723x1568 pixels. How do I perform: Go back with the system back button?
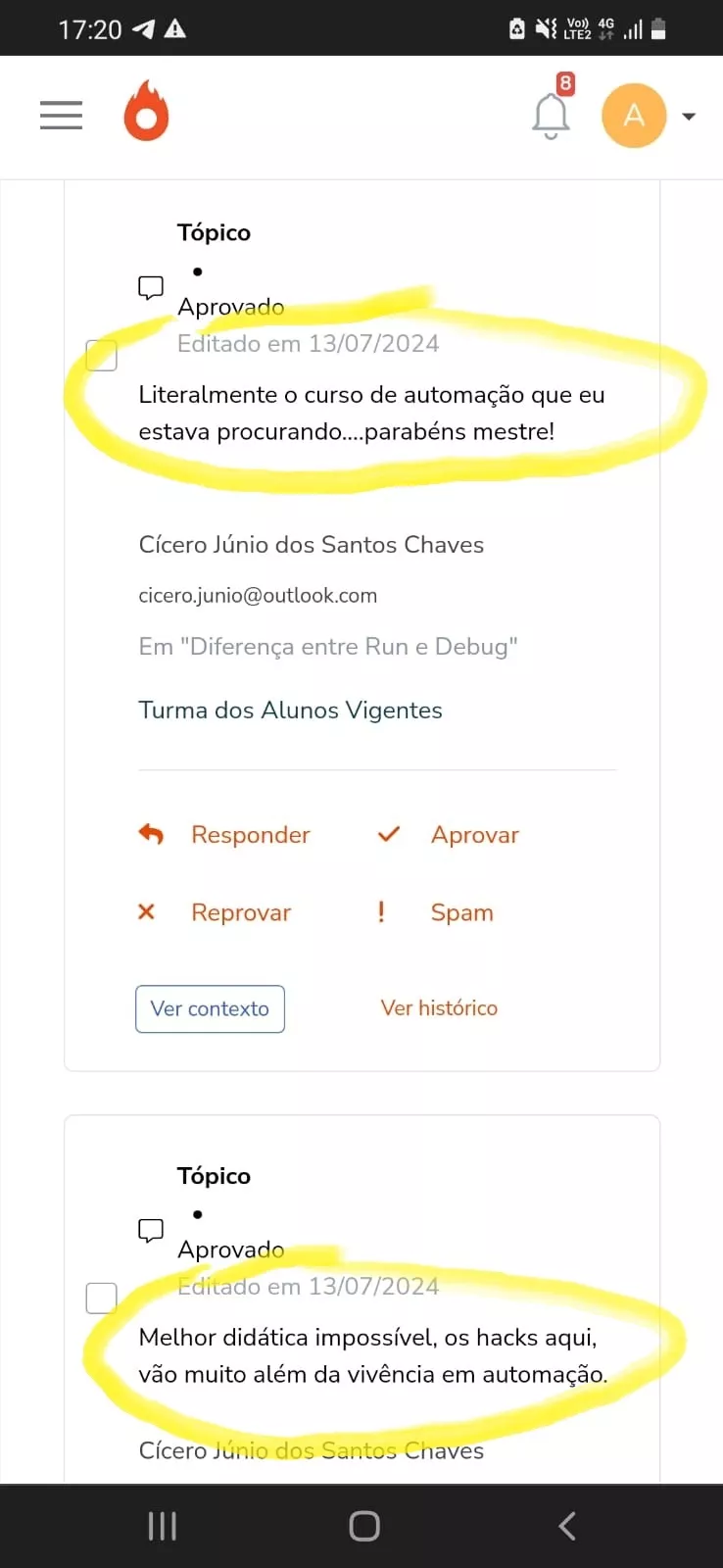click(567, 1526)
